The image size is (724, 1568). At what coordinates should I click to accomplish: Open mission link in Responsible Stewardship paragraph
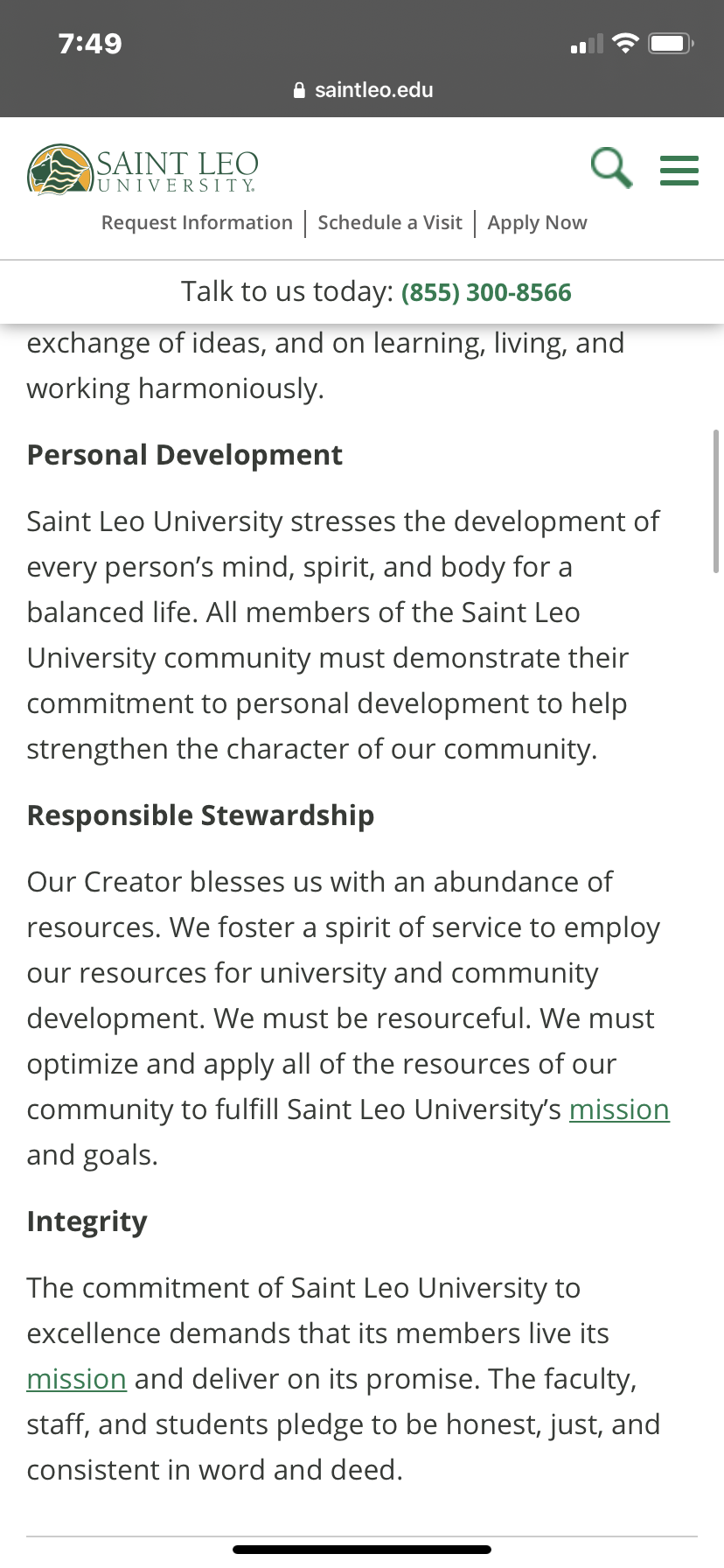[x=619, y=1109]
